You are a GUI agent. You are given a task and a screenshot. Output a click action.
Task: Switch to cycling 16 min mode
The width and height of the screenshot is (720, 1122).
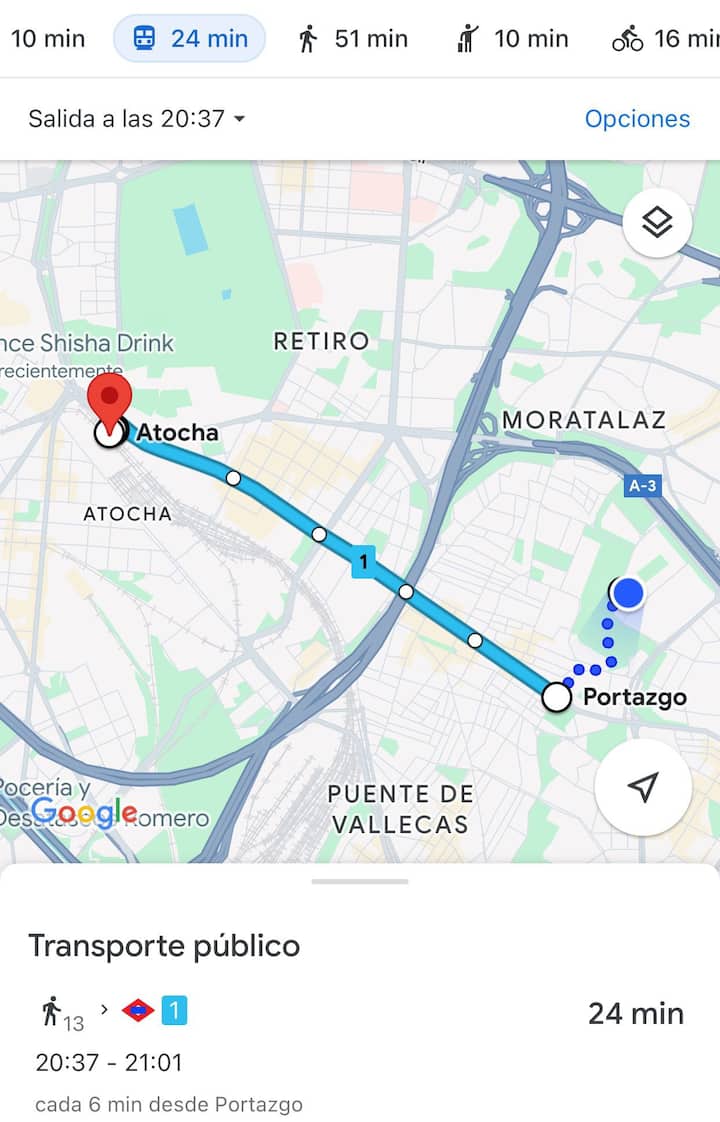pos(665,39)
